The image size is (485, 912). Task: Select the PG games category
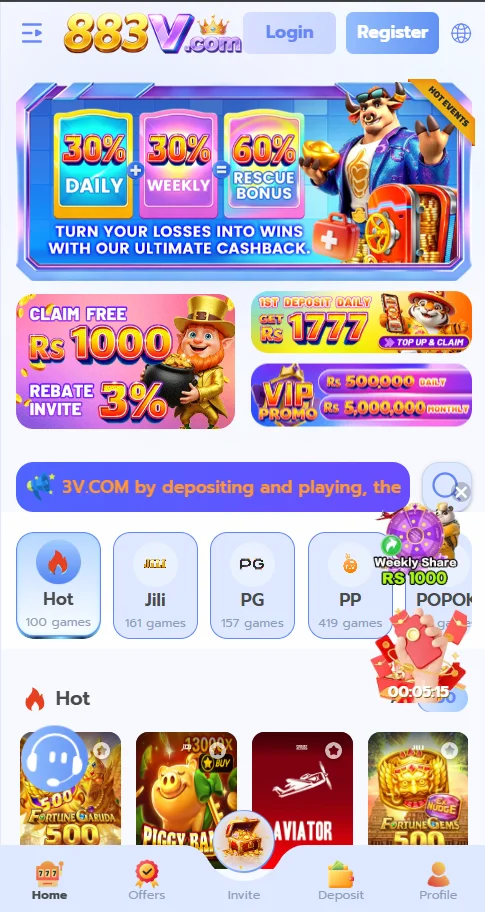[x=252, y=586]
